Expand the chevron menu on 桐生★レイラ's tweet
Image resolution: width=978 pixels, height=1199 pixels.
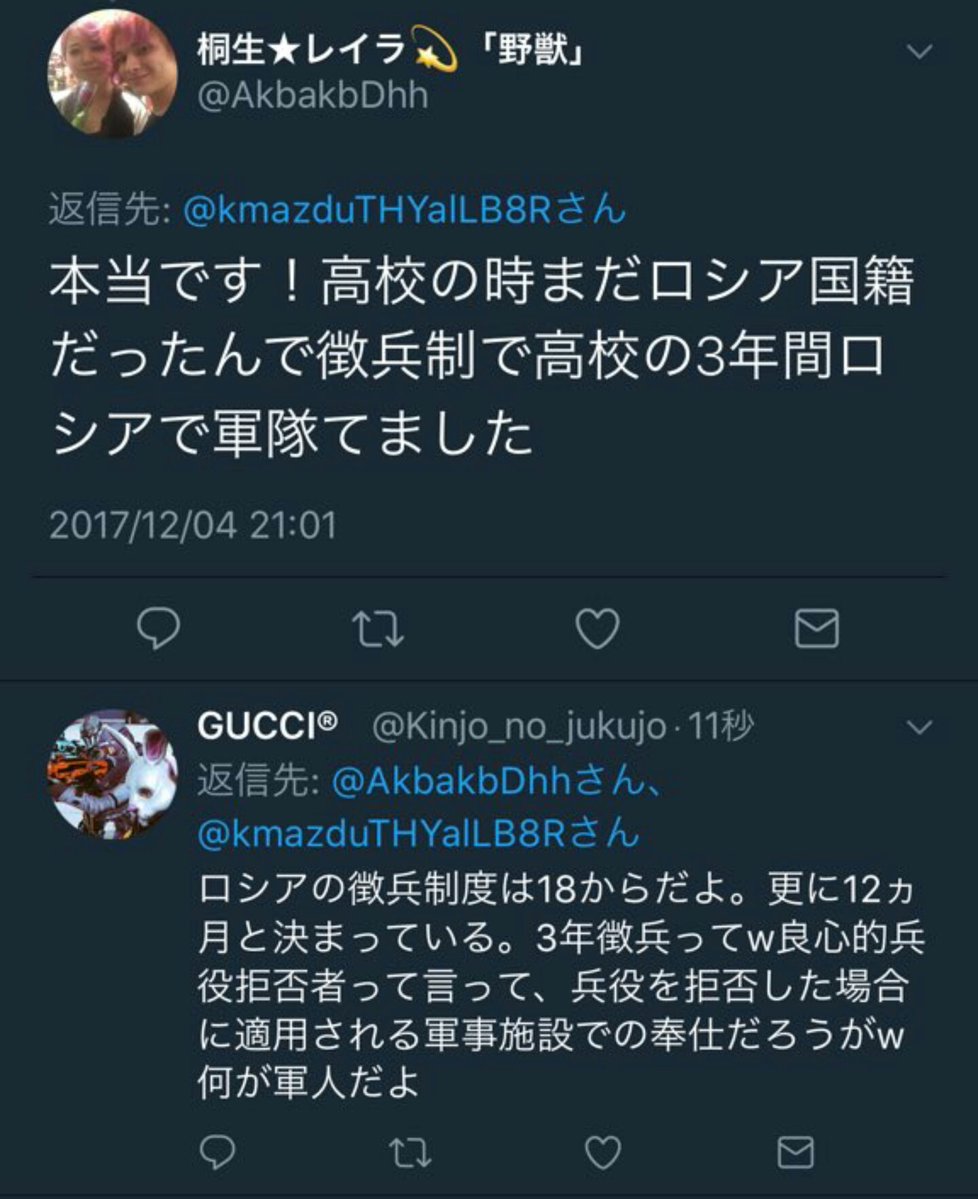pos(917,51)
